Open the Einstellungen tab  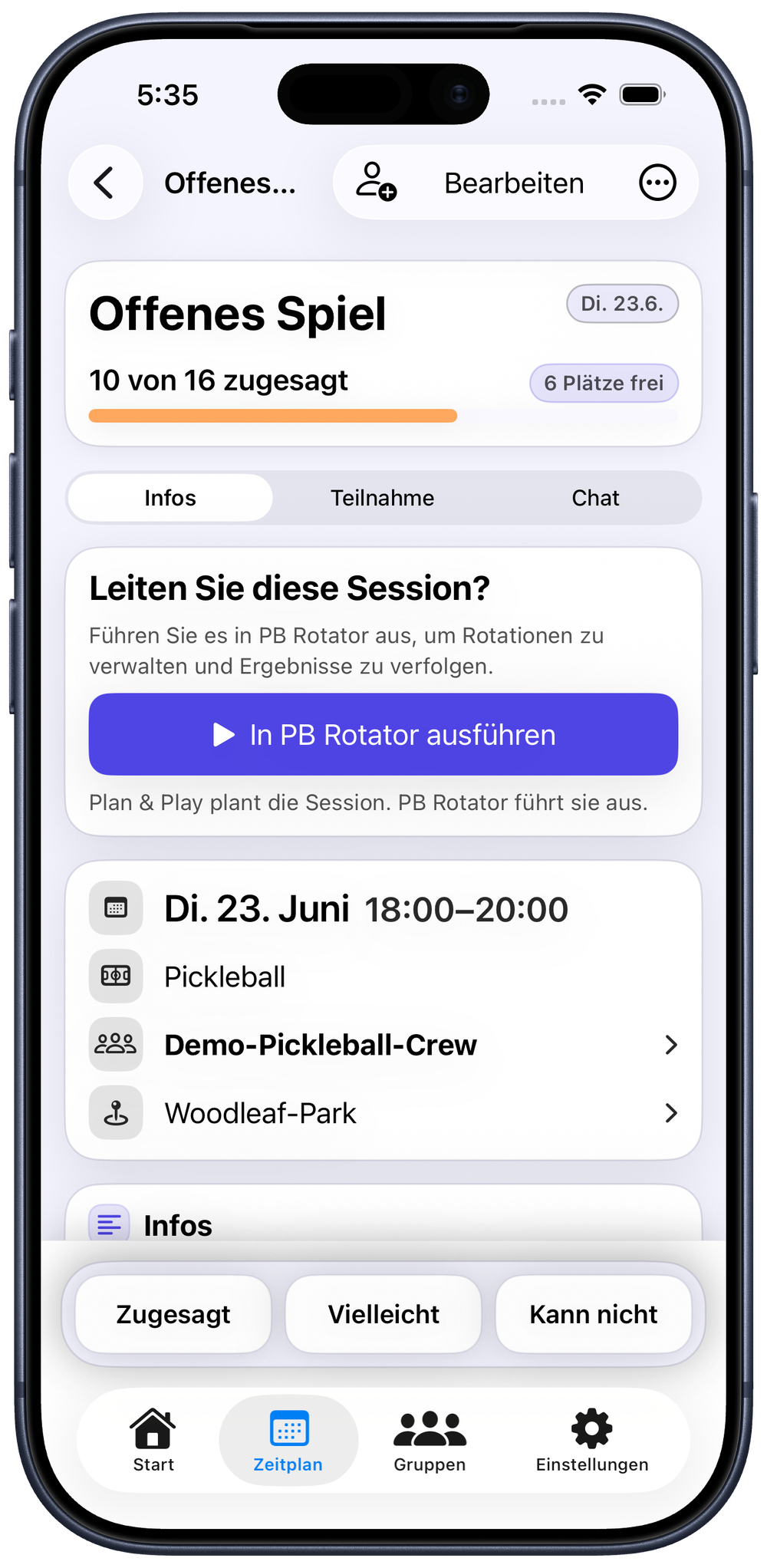(x=592, y=1440)
